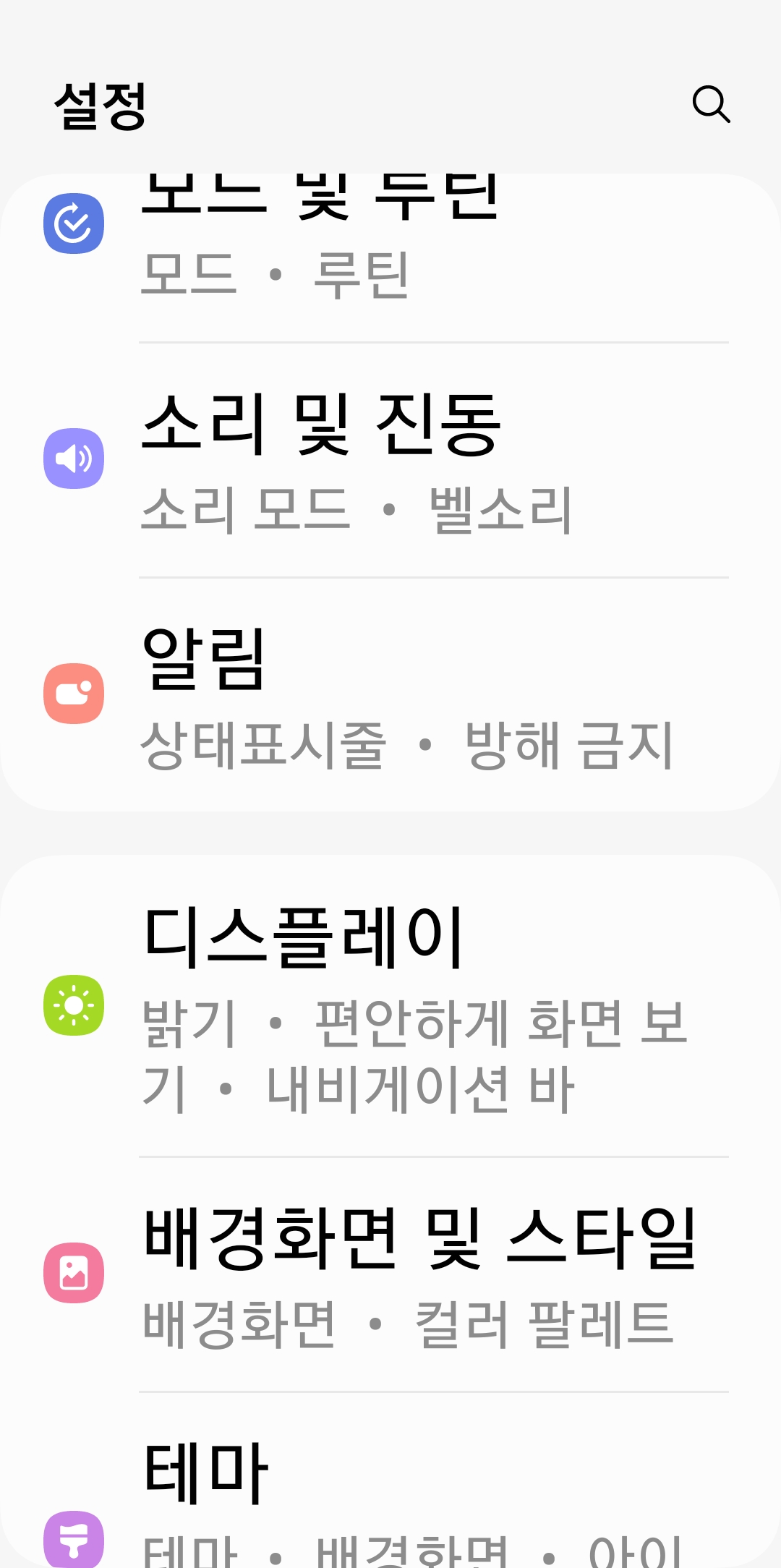Select the 벨소리 subtitle text
Screen dimensions: 781x1568
[499, 510]
